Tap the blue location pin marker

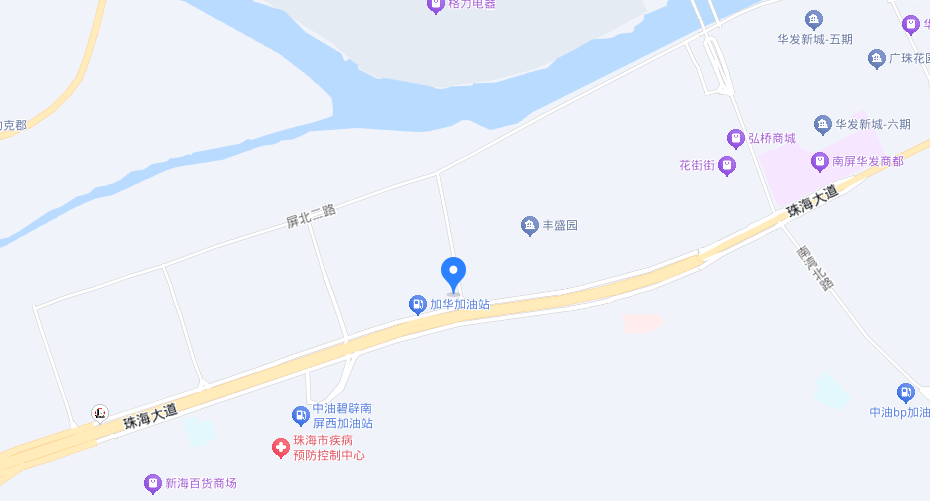[x=453, y=273]
